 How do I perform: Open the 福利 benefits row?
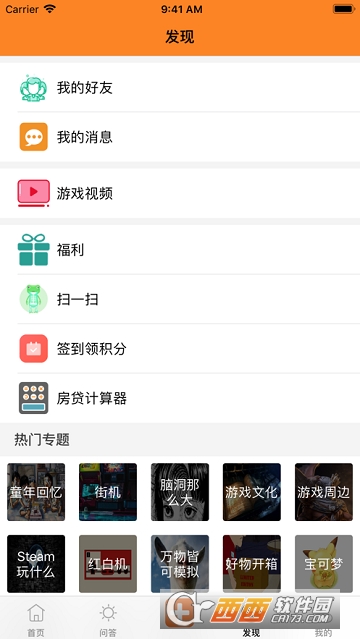[x=180, y=249]
